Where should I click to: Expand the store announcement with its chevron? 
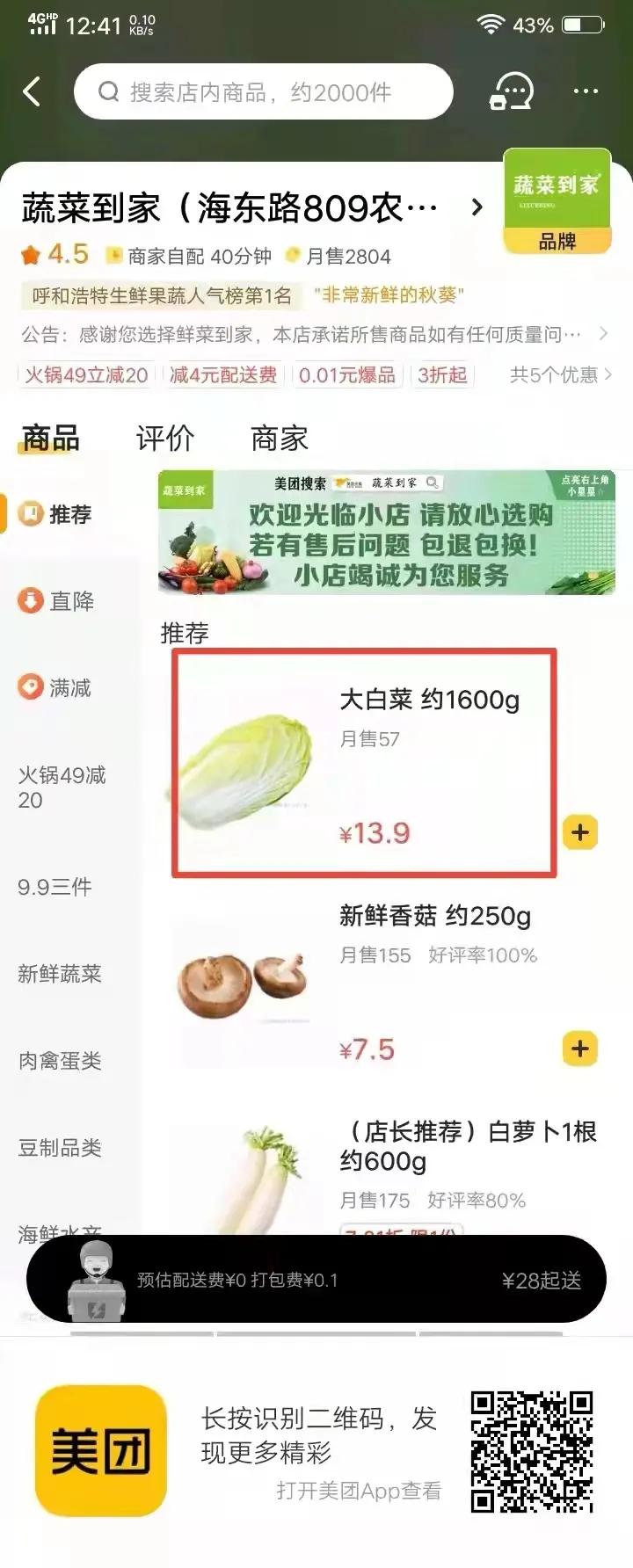pyautogui.click(x=604, y=334)
